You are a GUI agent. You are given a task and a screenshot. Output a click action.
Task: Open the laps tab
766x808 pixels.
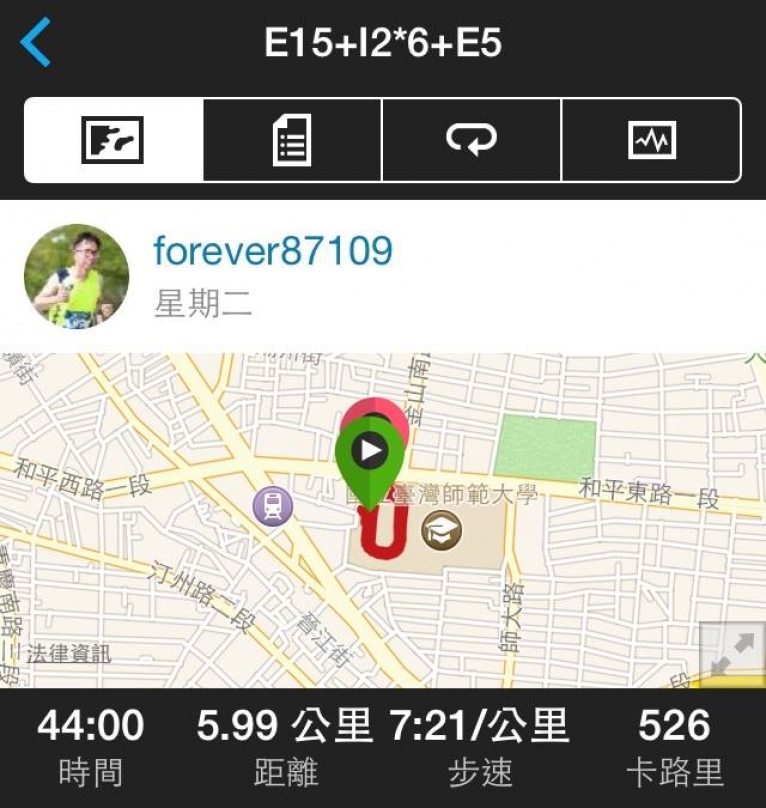point(471,140)
